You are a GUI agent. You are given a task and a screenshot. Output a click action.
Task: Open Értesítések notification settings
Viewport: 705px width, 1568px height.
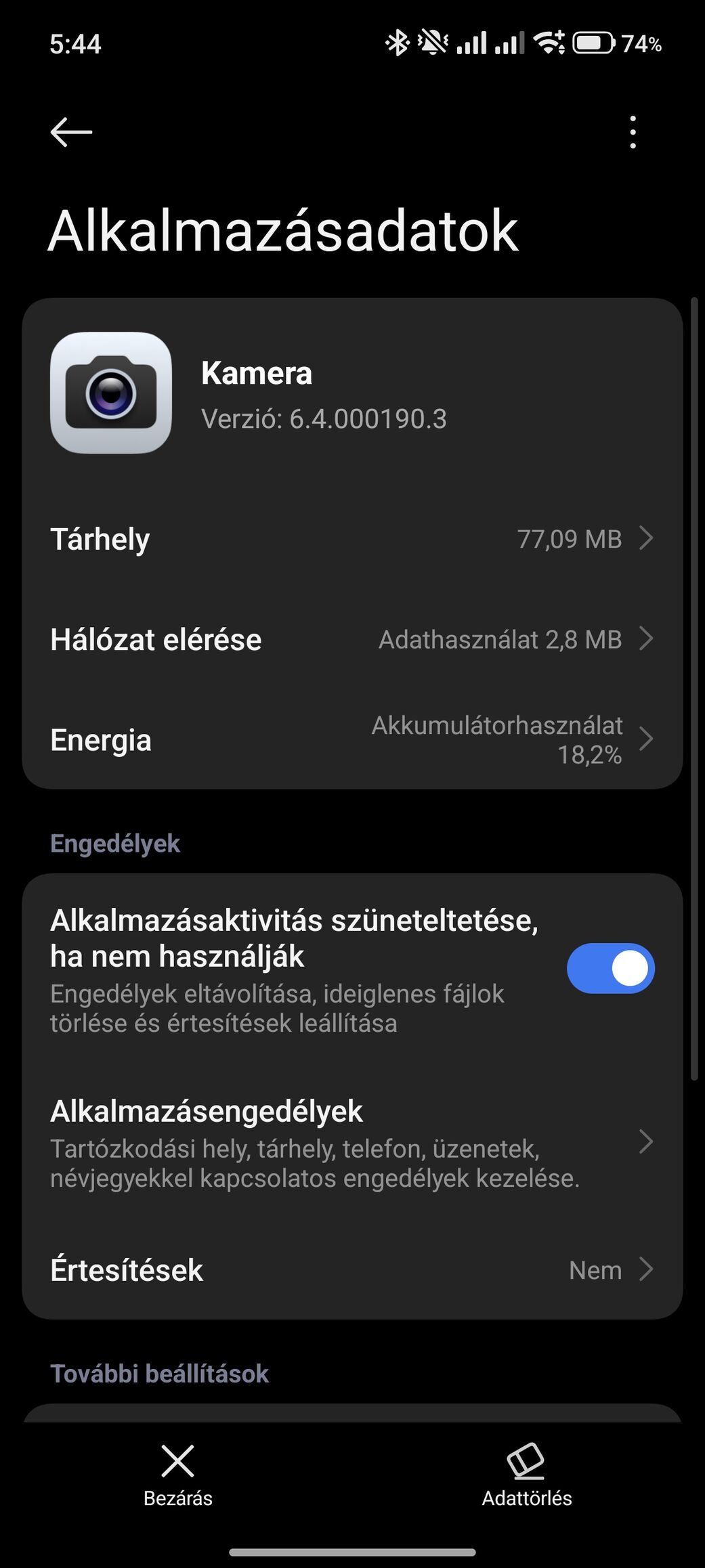point(352,1269)
